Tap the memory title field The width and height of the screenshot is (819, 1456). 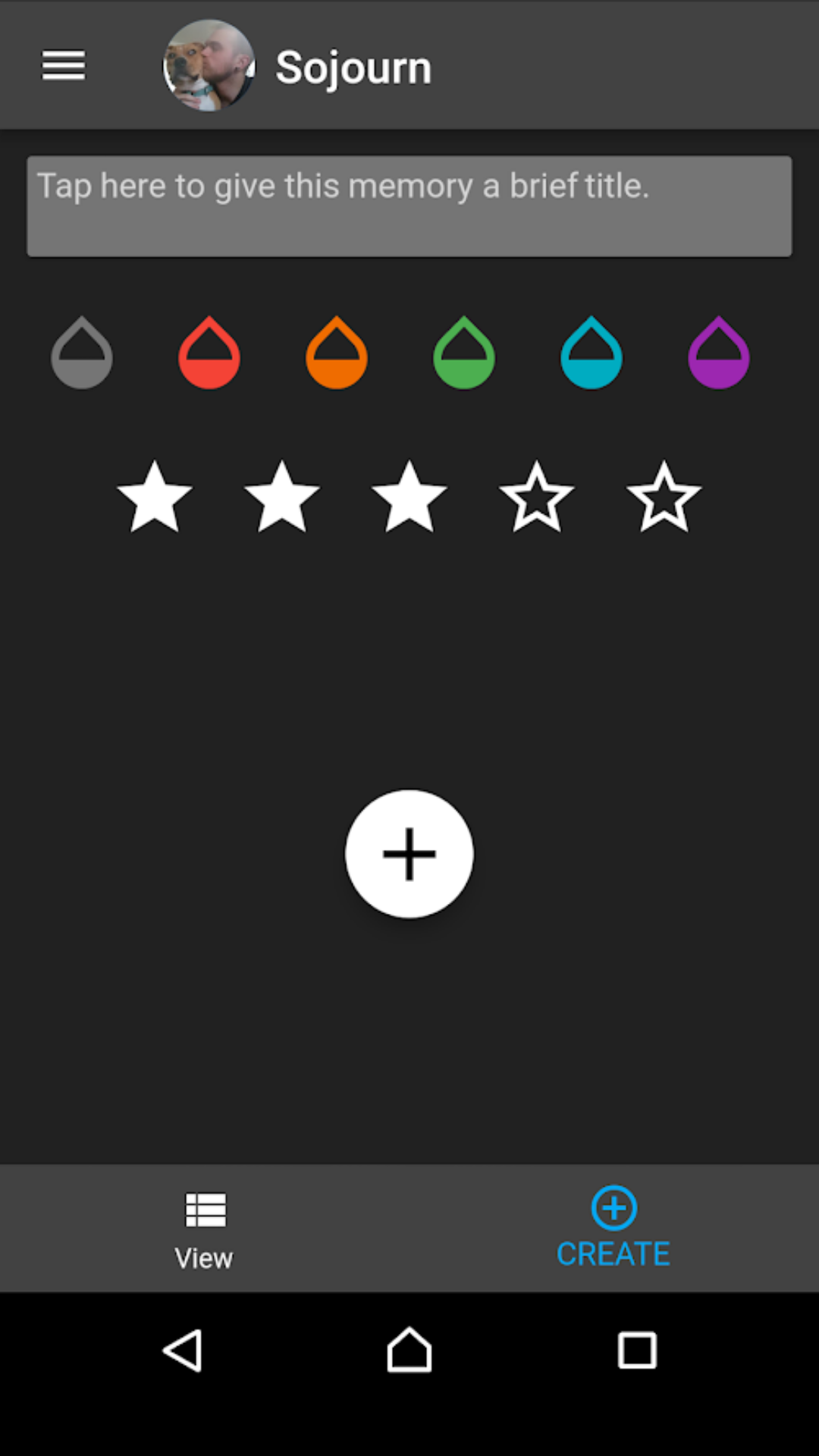(x=409, y=206)
